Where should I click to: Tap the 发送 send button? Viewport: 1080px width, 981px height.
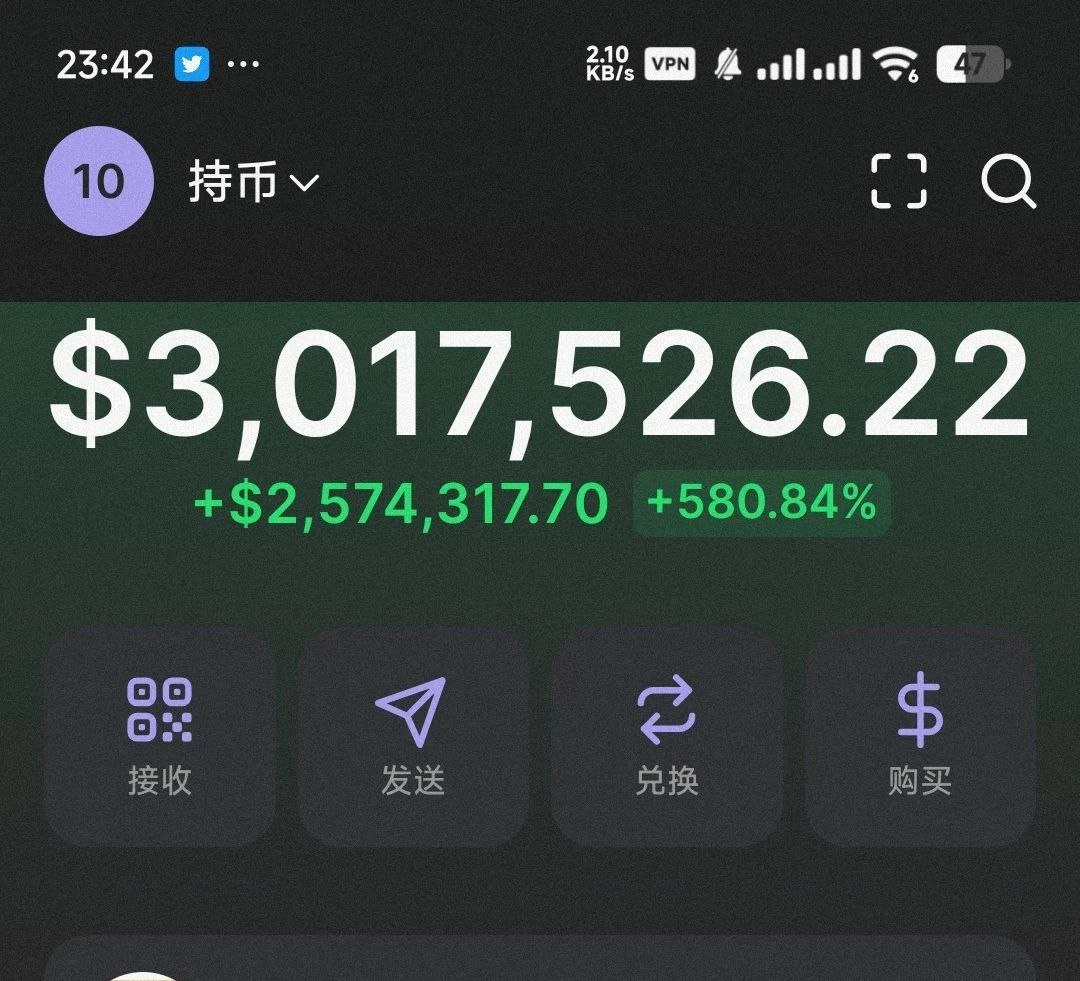click(x=413, y=737)
